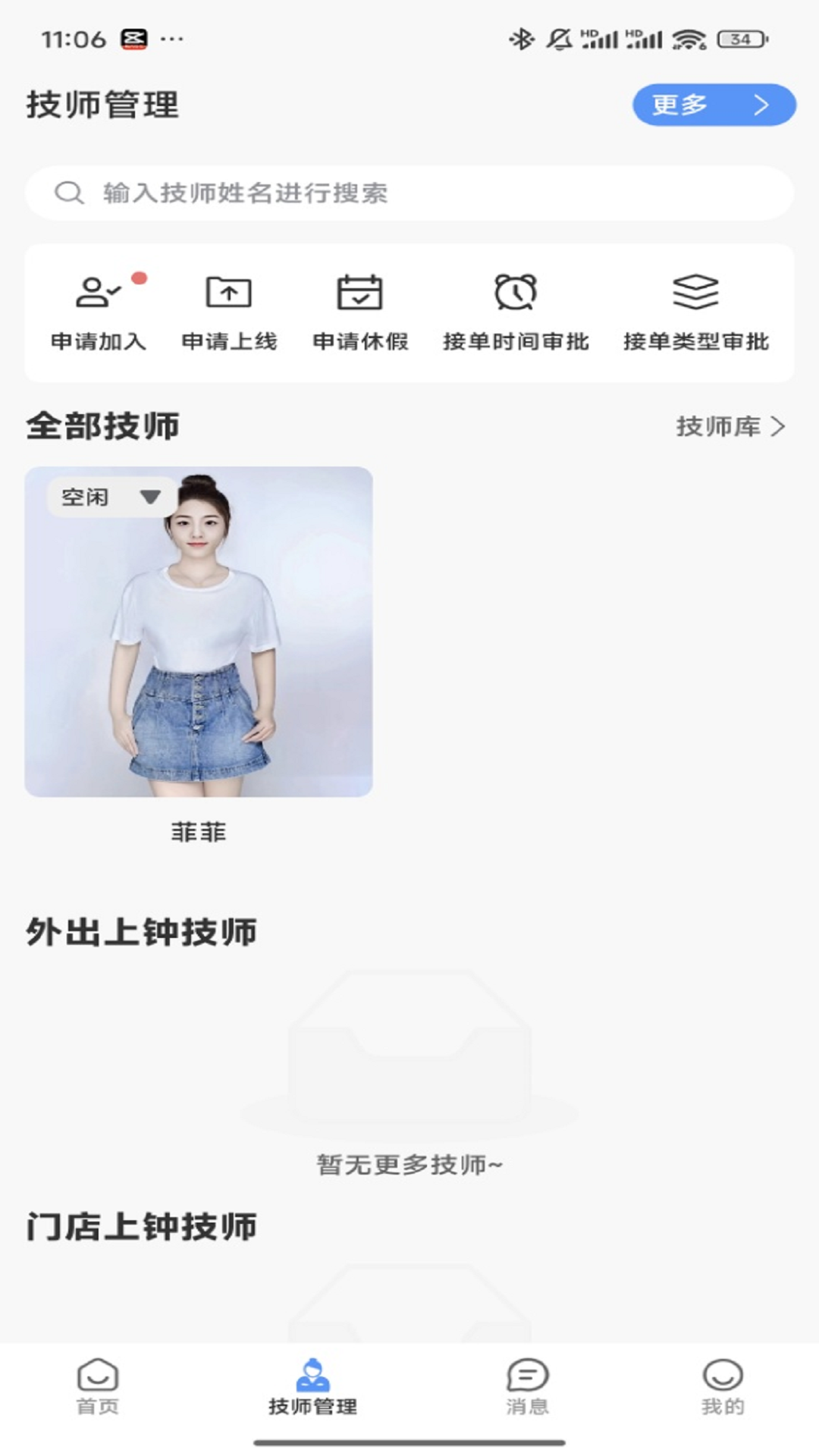Screen dimensions: 819x1456
Task: Open the 接单类型审批 layers icon
Action: pyautogui.click(x=696, y=293)
